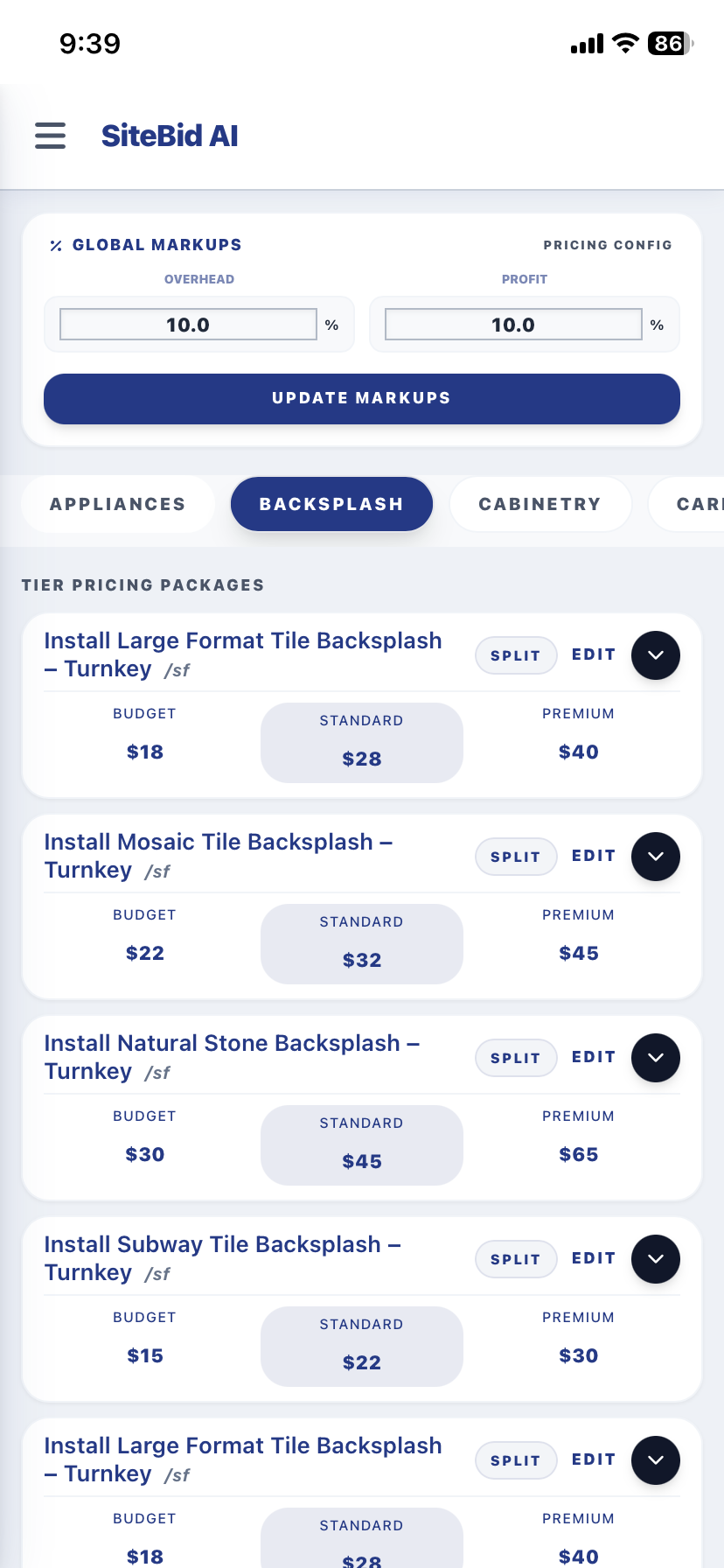Open the CABINETRY category tab
724x1568 pixels.
pyautogui.click(x=540, y=504)
